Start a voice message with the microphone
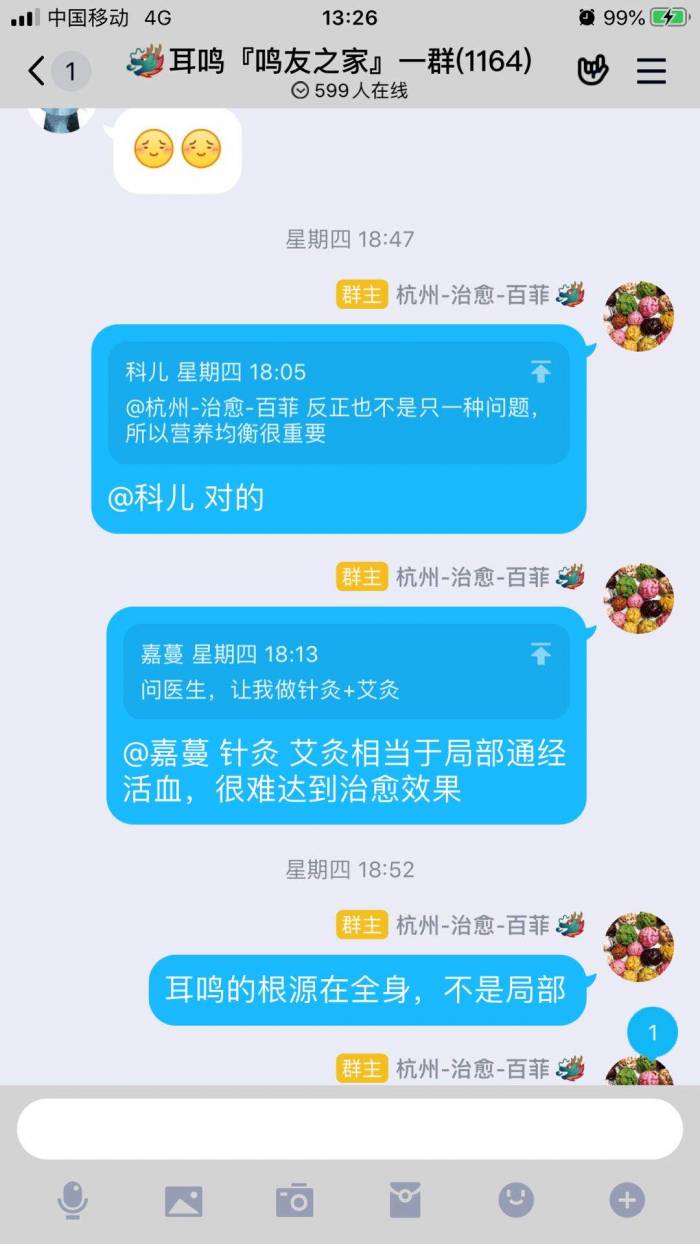Screen dimensions: 700x1244 pyautogui.click(x=72, y=1200)
